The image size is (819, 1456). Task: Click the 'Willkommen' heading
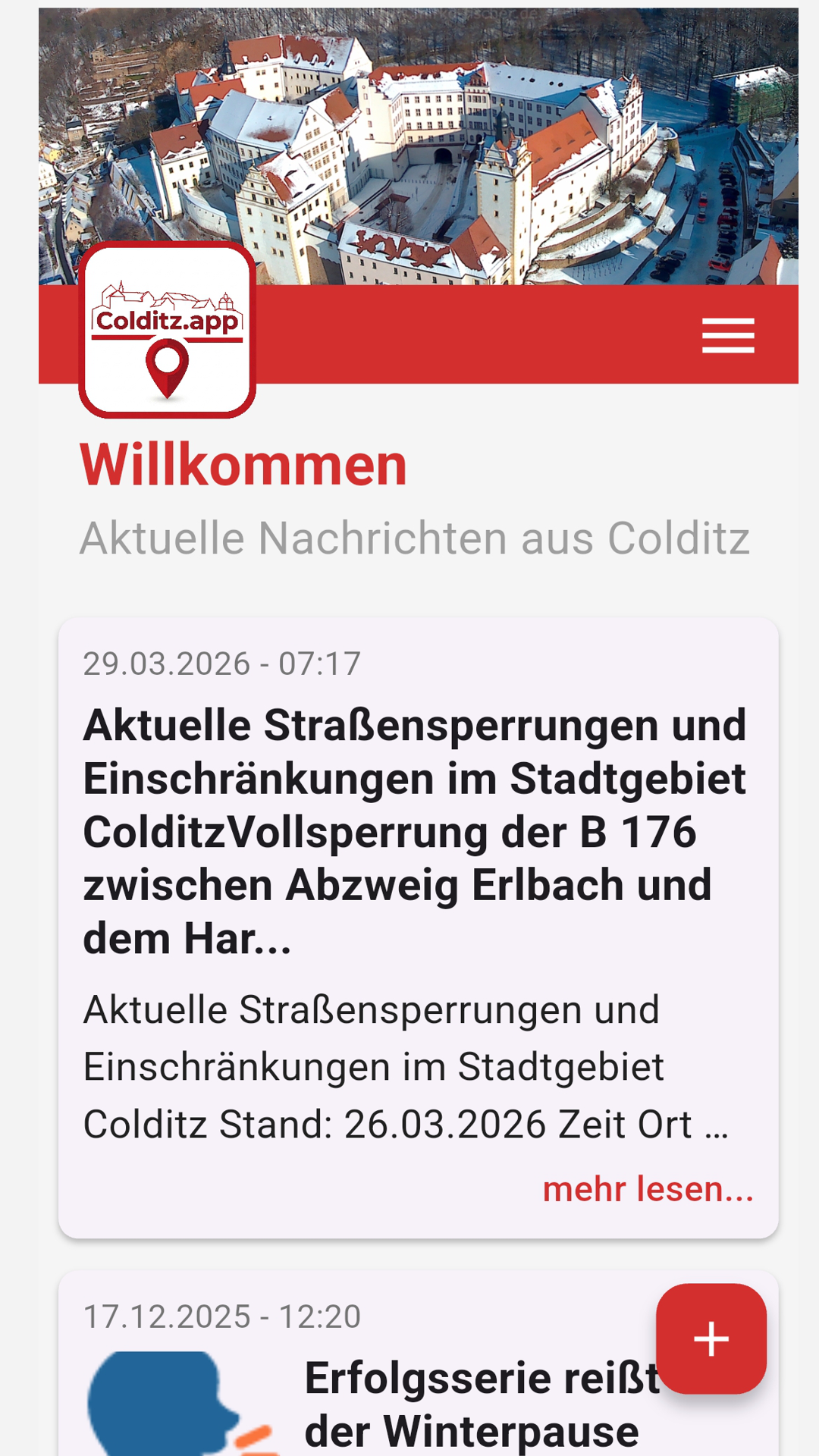coord(243,464)
